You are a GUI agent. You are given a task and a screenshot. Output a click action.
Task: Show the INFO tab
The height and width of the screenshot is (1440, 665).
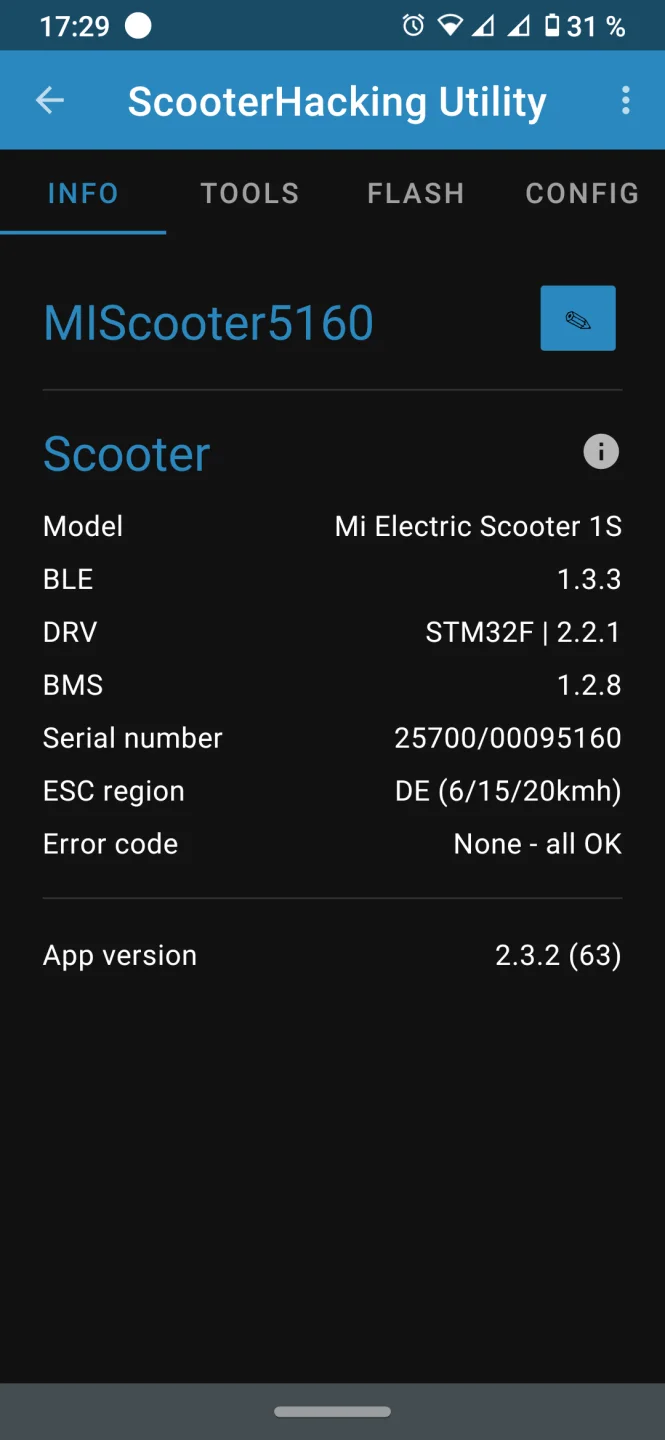(x=83, y=193)
